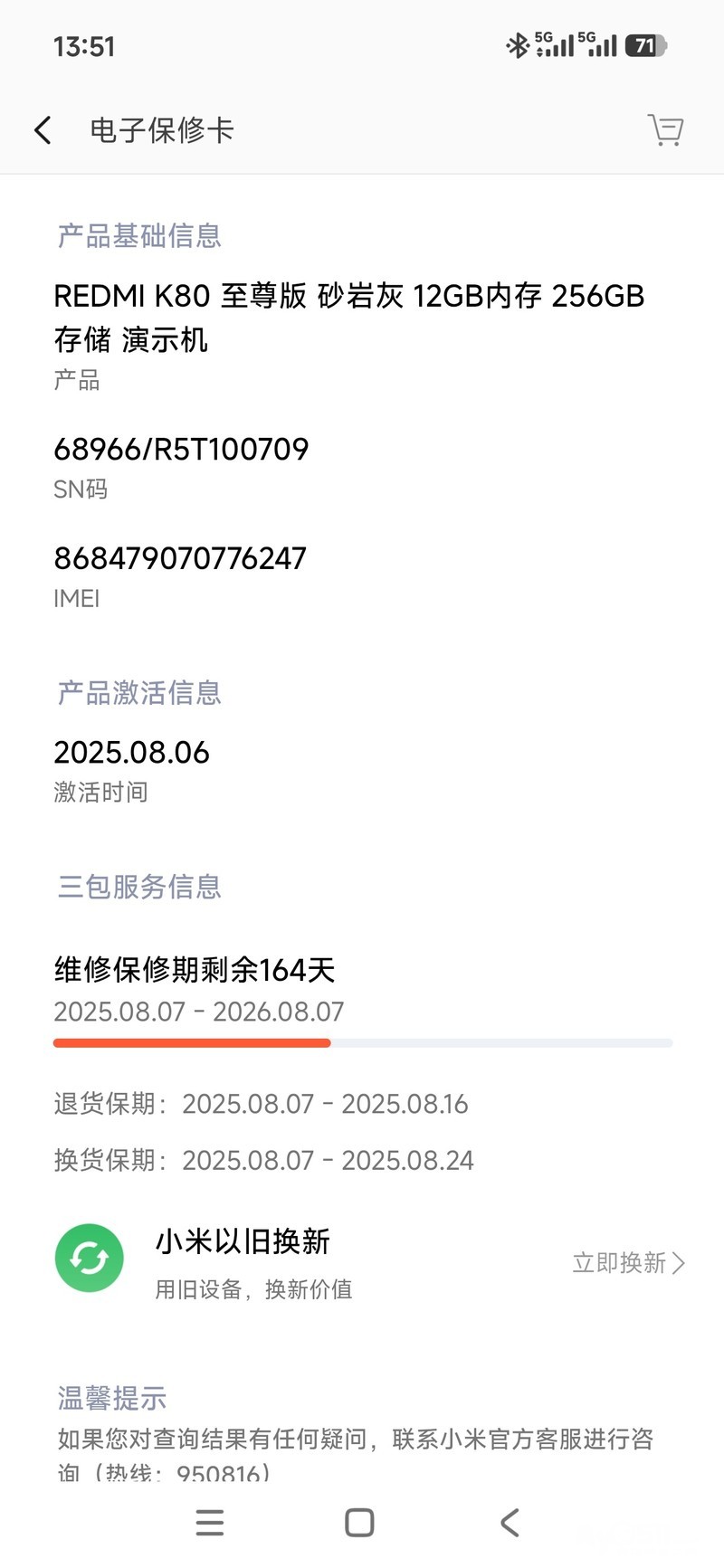Tap 立即换新 to trade in now

point(628,1262)
